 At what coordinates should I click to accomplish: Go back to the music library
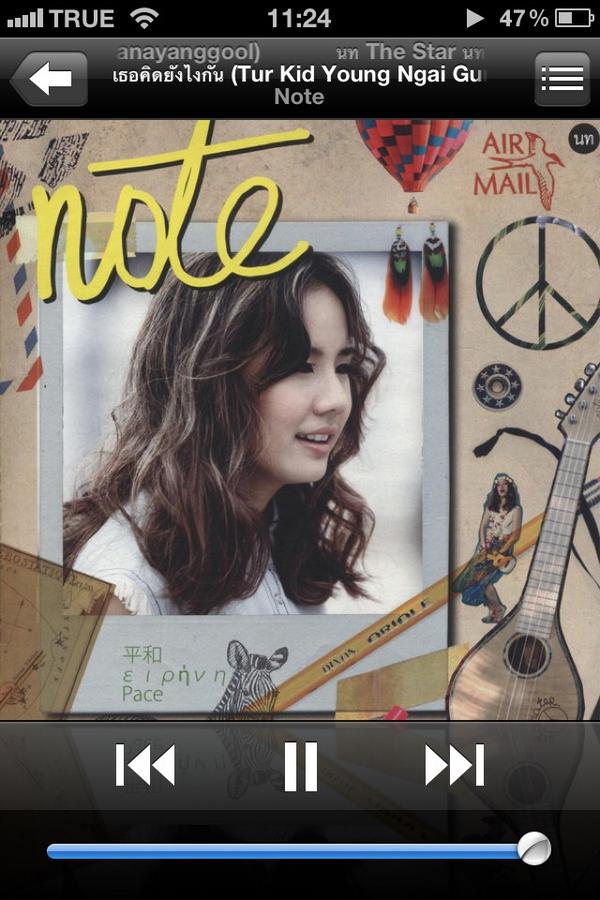[48, 79]
